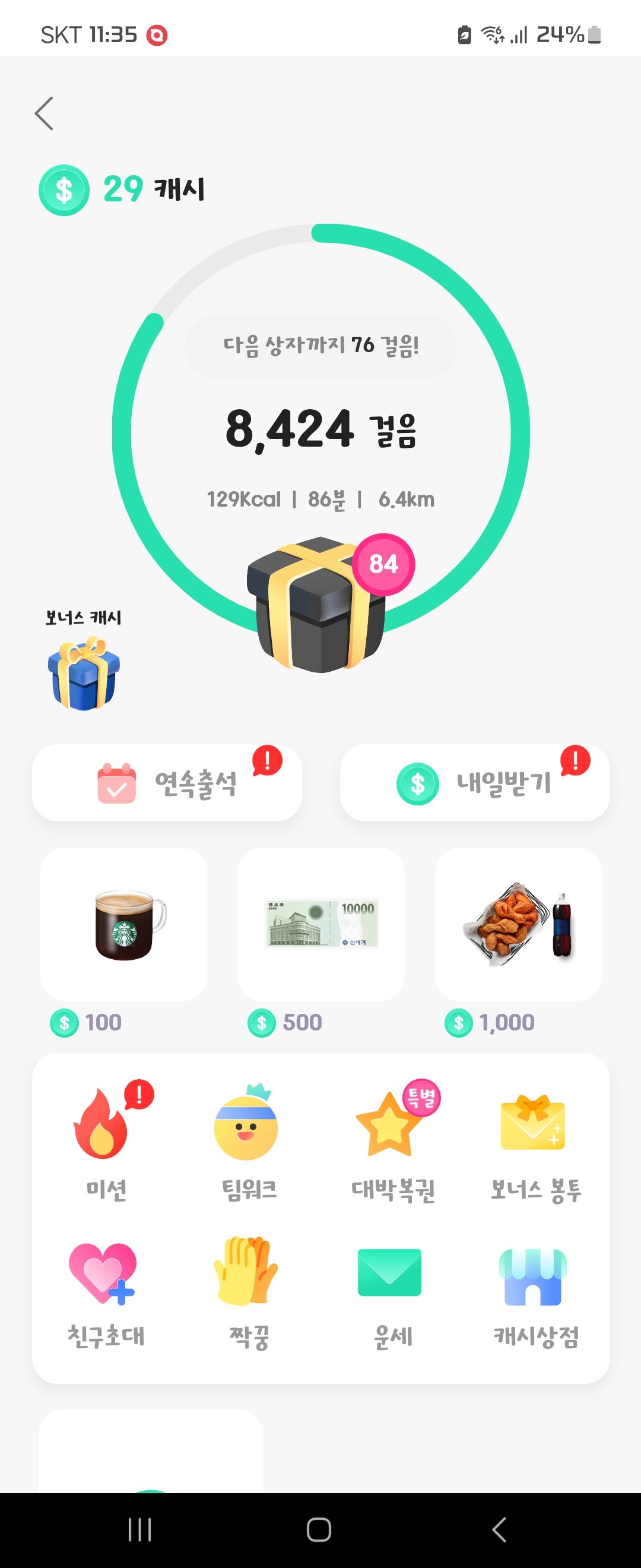This screenshot has width=641, height=1568.
Task: Go back using the top-left arrow
Action: click(44, 113)
